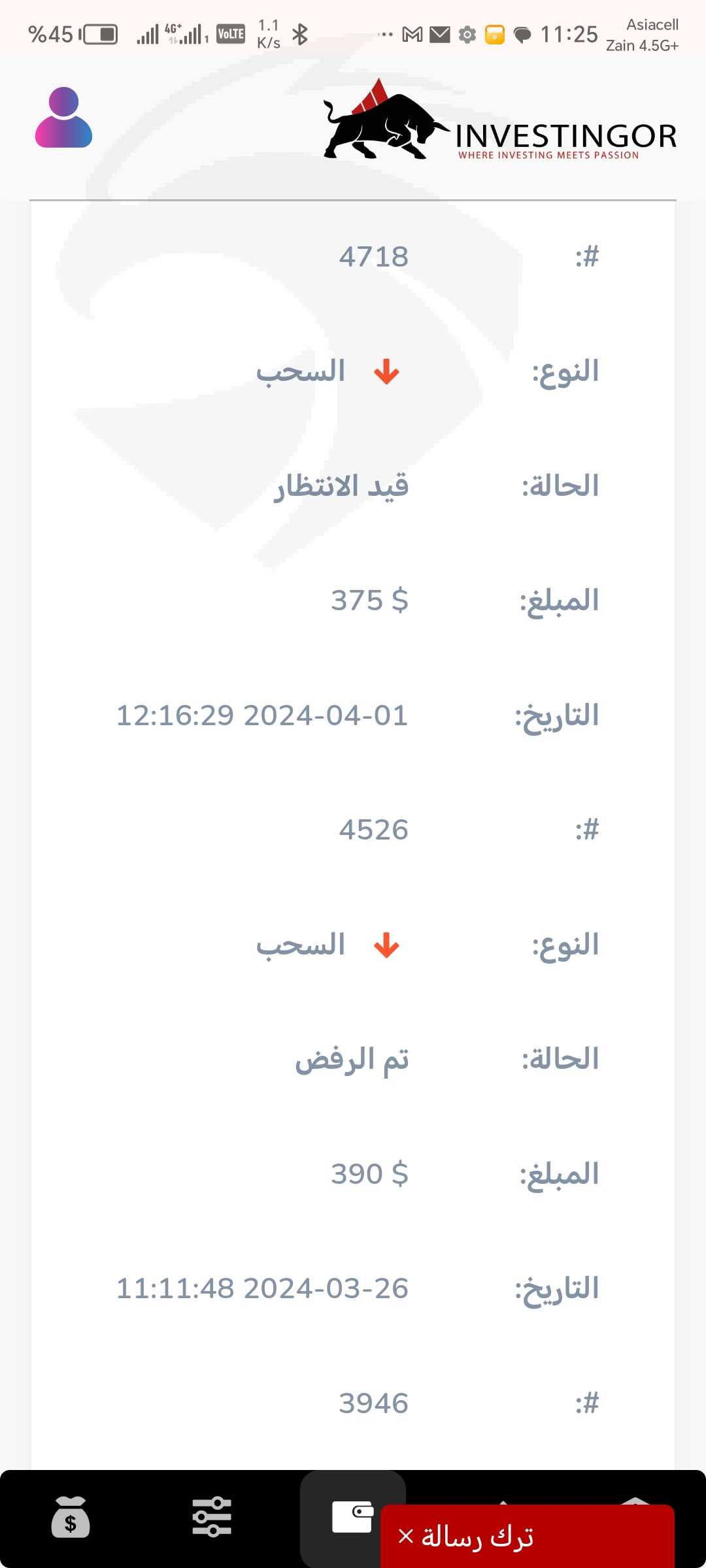Tap the Investingor logo for home

(x=500, y=120)
